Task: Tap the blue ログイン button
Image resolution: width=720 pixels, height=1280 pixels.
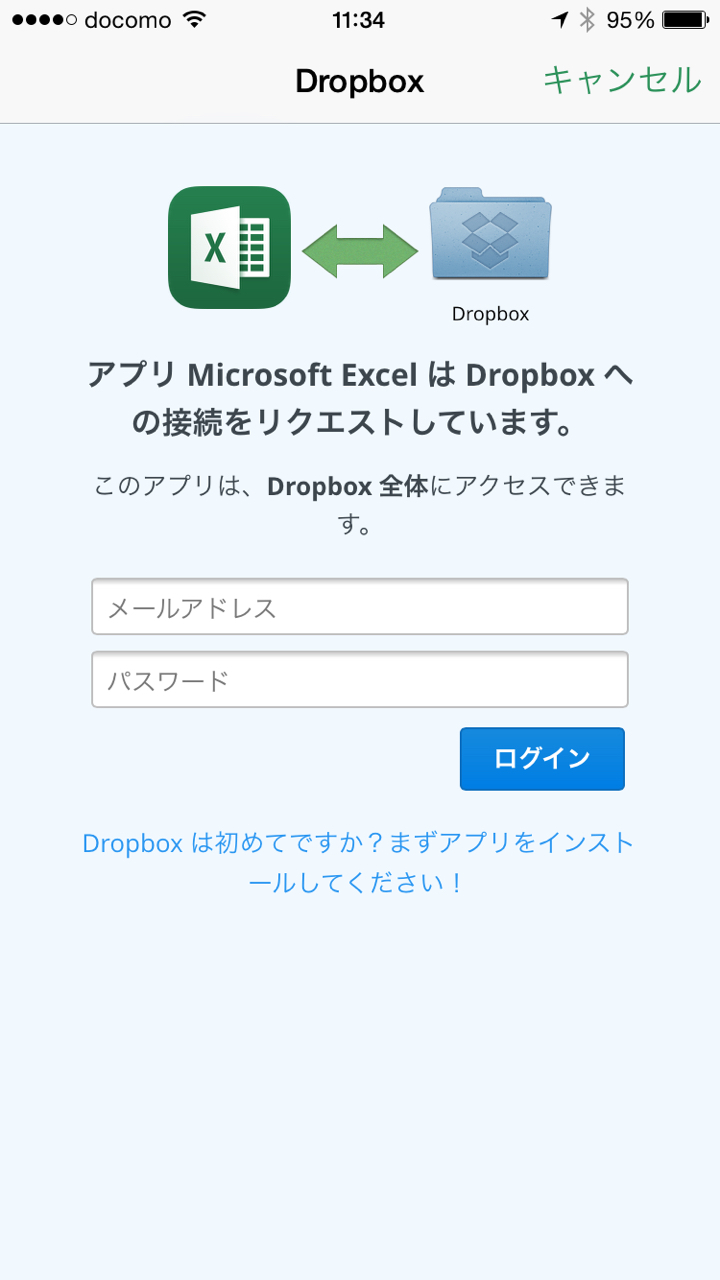Action: click(542, 759)
